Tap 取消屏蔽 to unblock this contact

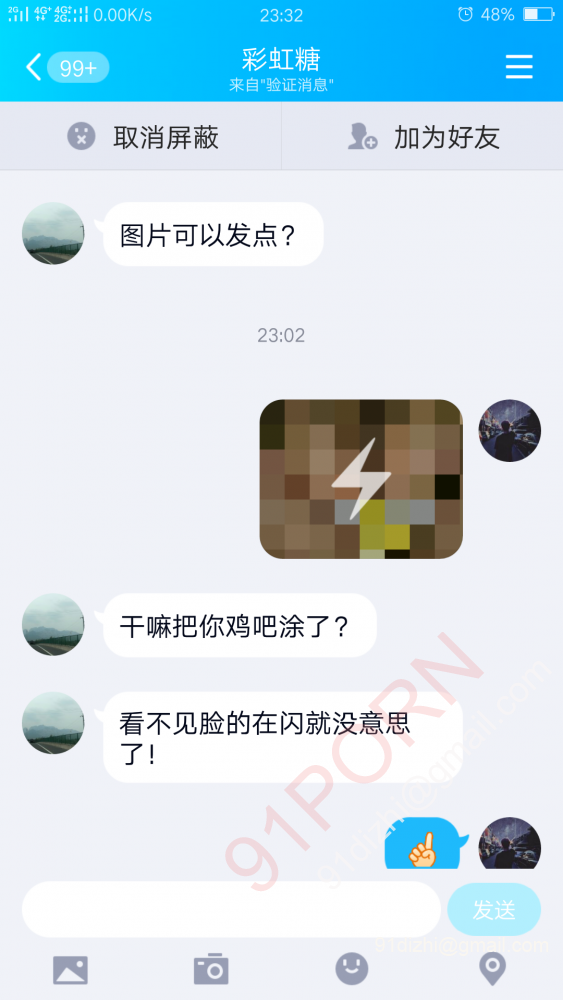tap(141, 136)
